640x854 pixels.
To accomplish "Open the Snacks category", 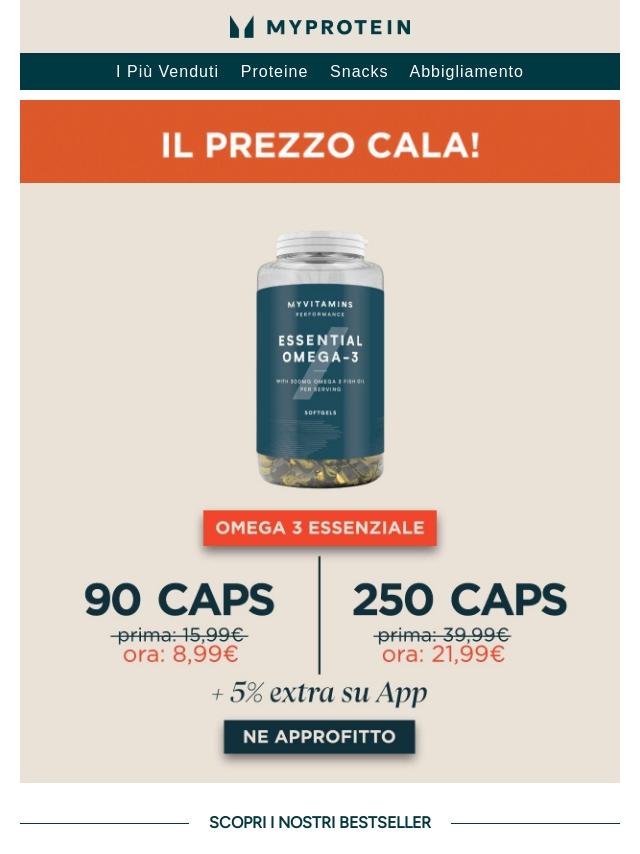I will (x=359, y=72).
